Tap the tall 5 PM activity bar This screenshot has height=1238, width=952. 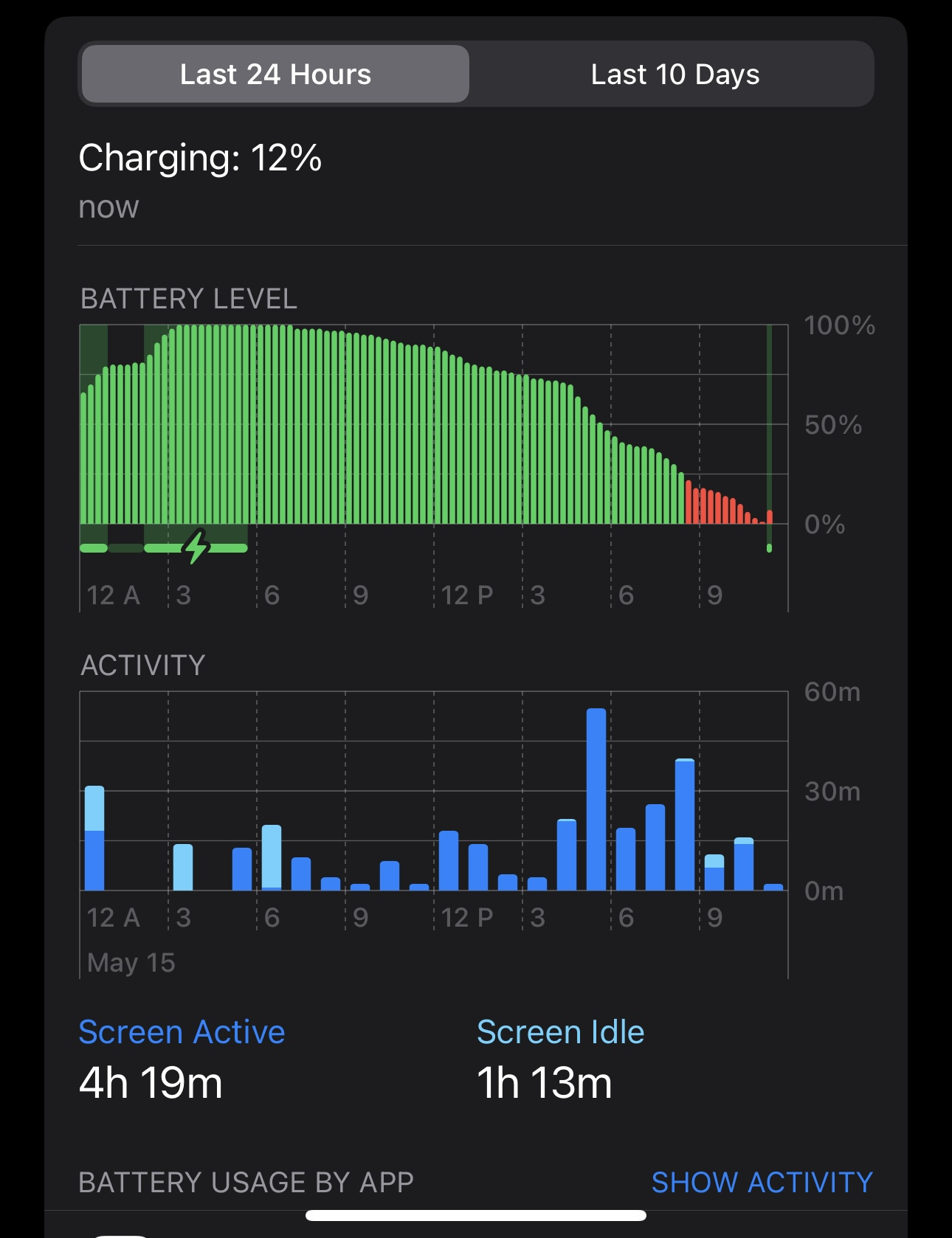[596, 800]
